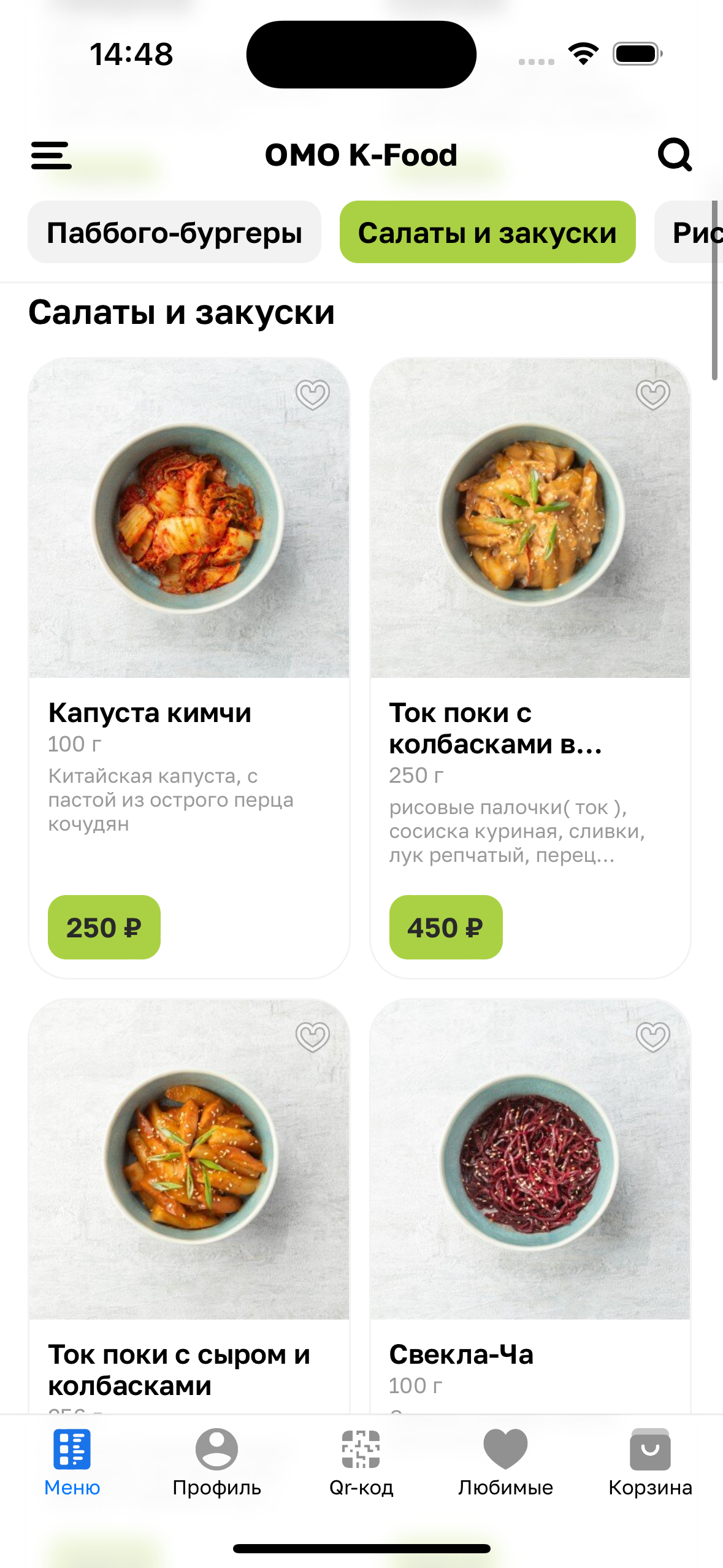Open the Корзина tab
Image resolution: width=723 pixels, height=1568 pixels.
tap(650, 1462)
